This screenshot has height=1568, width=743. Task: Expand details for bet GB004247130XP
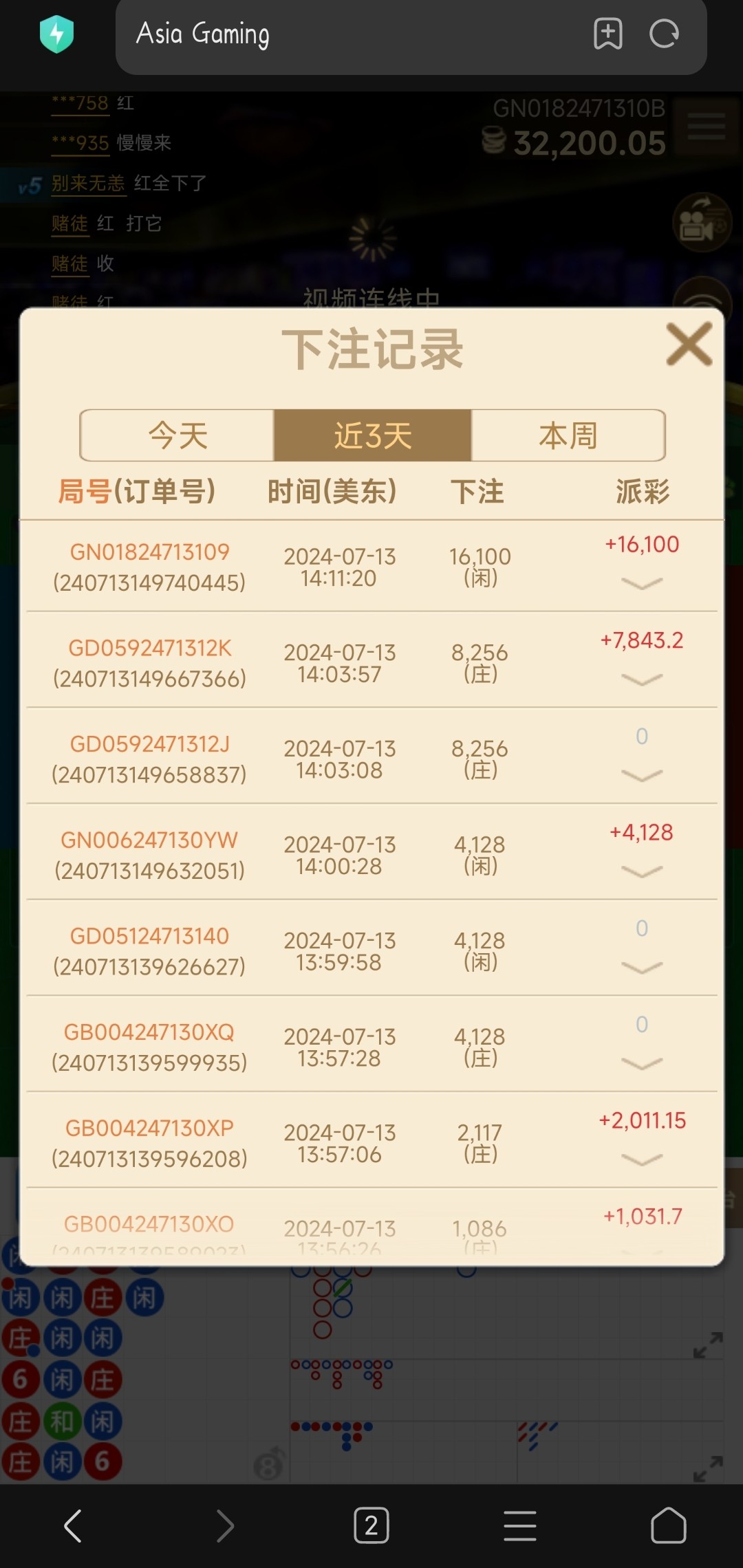(x=641, y=1159)
